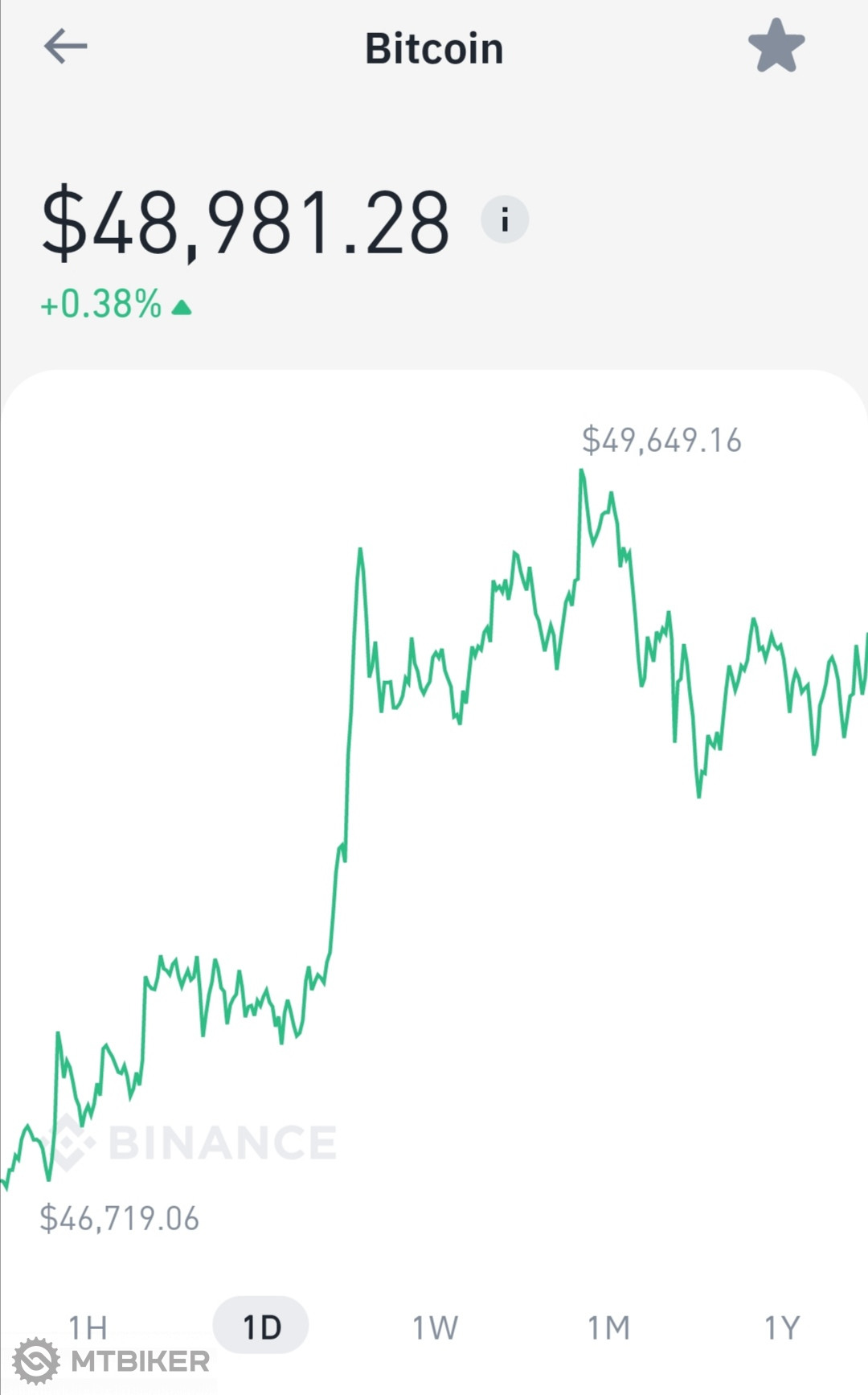
Task: Add Bitcoin to favorites with the star
Action: [x=776, y=47]
